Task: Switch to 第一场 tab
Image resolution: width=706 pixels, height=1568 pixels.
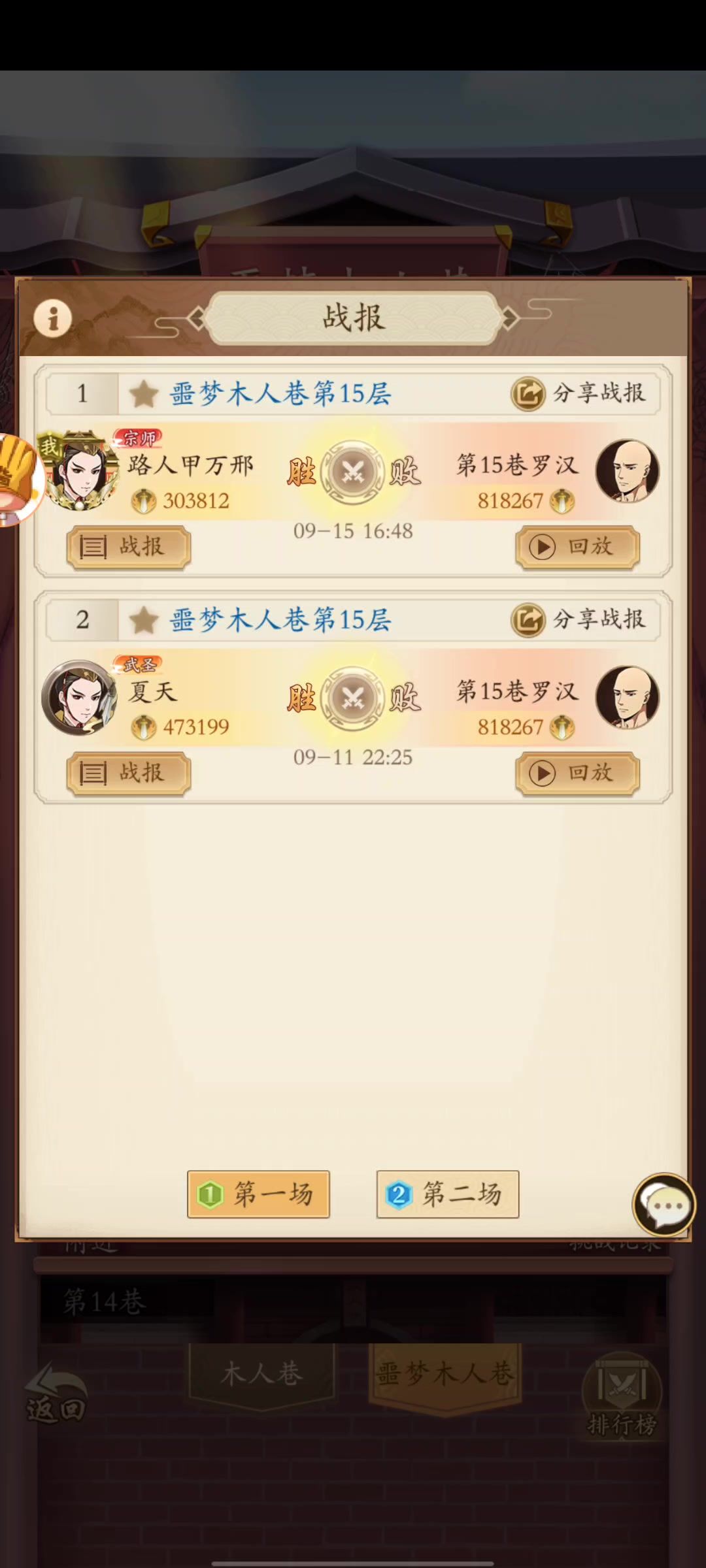Action: click(x=258, y=1194)
